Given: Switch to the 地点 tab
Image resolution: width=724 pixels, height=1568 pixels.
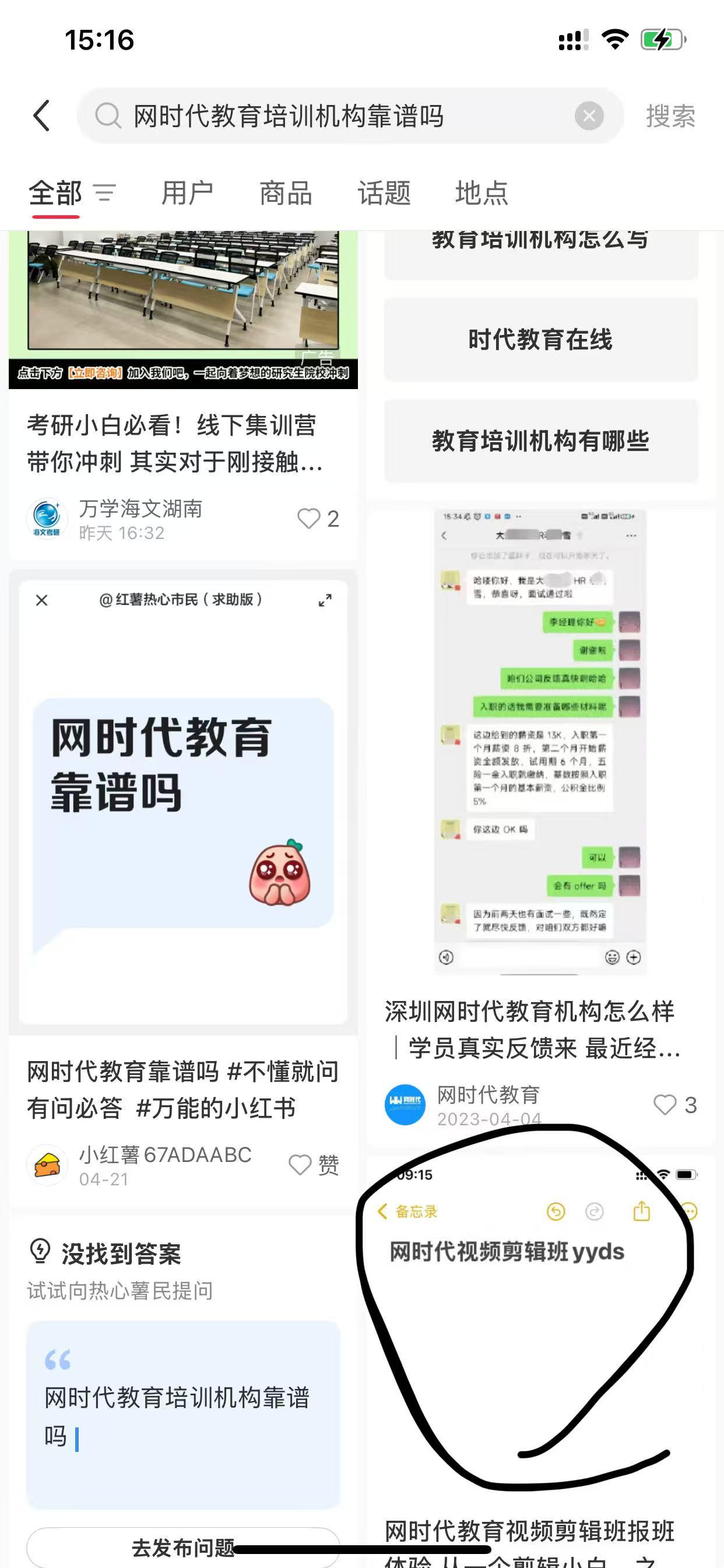Looking at the screenshot, I should click(482, 194).
